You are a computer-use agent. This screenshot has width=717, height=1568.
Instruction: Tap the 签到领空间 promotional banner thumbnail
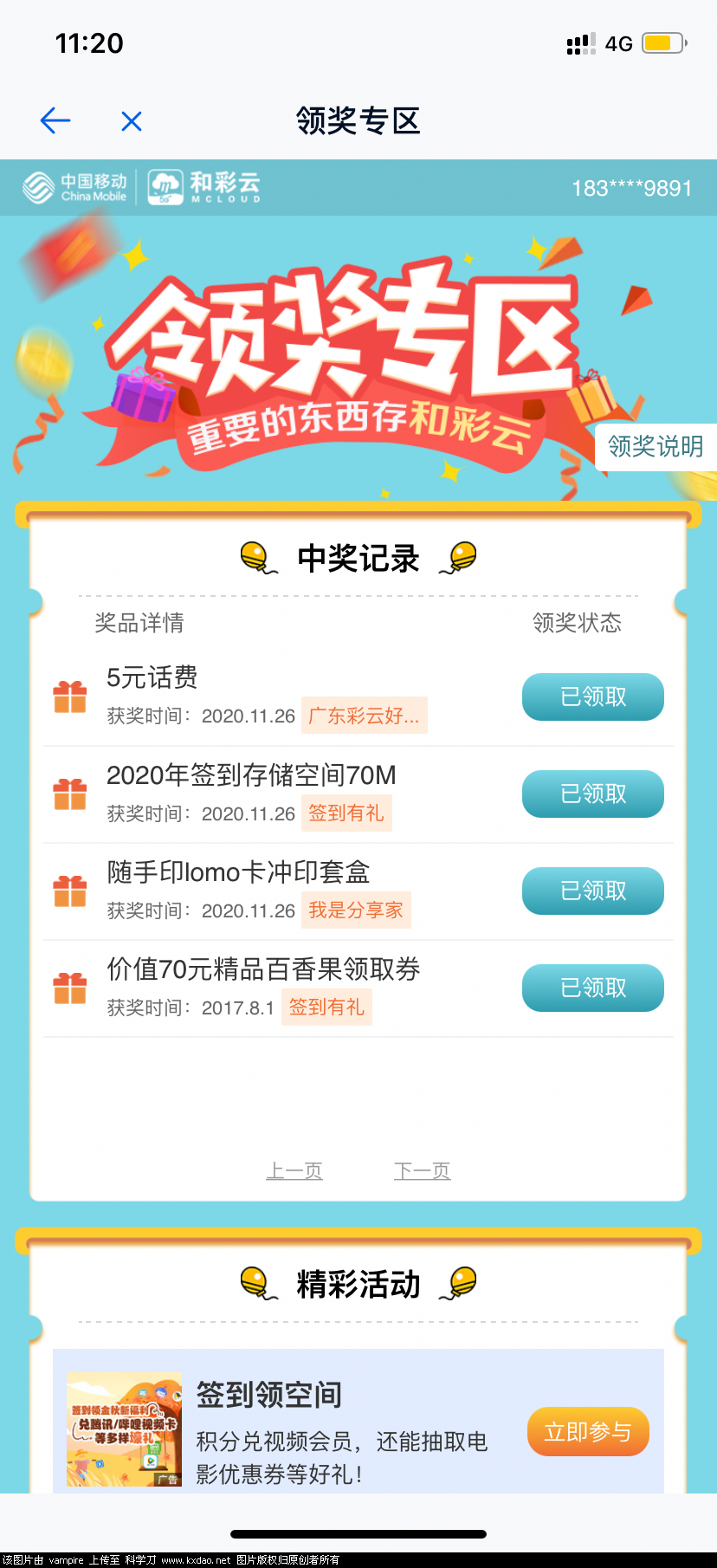click(124, 1429)
